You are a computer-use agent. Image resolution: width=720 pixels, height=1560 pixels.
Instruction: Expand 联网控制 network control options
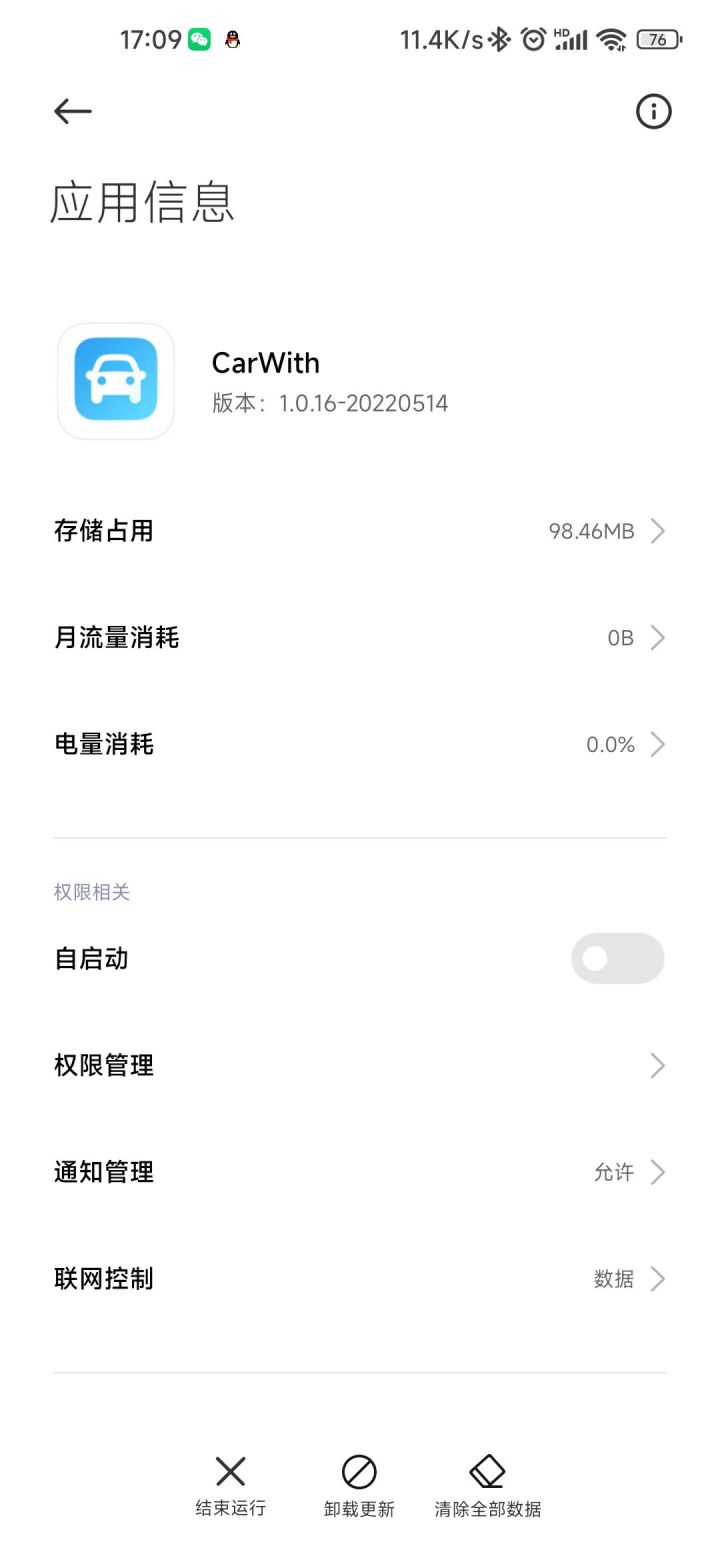coord(657,1278)
